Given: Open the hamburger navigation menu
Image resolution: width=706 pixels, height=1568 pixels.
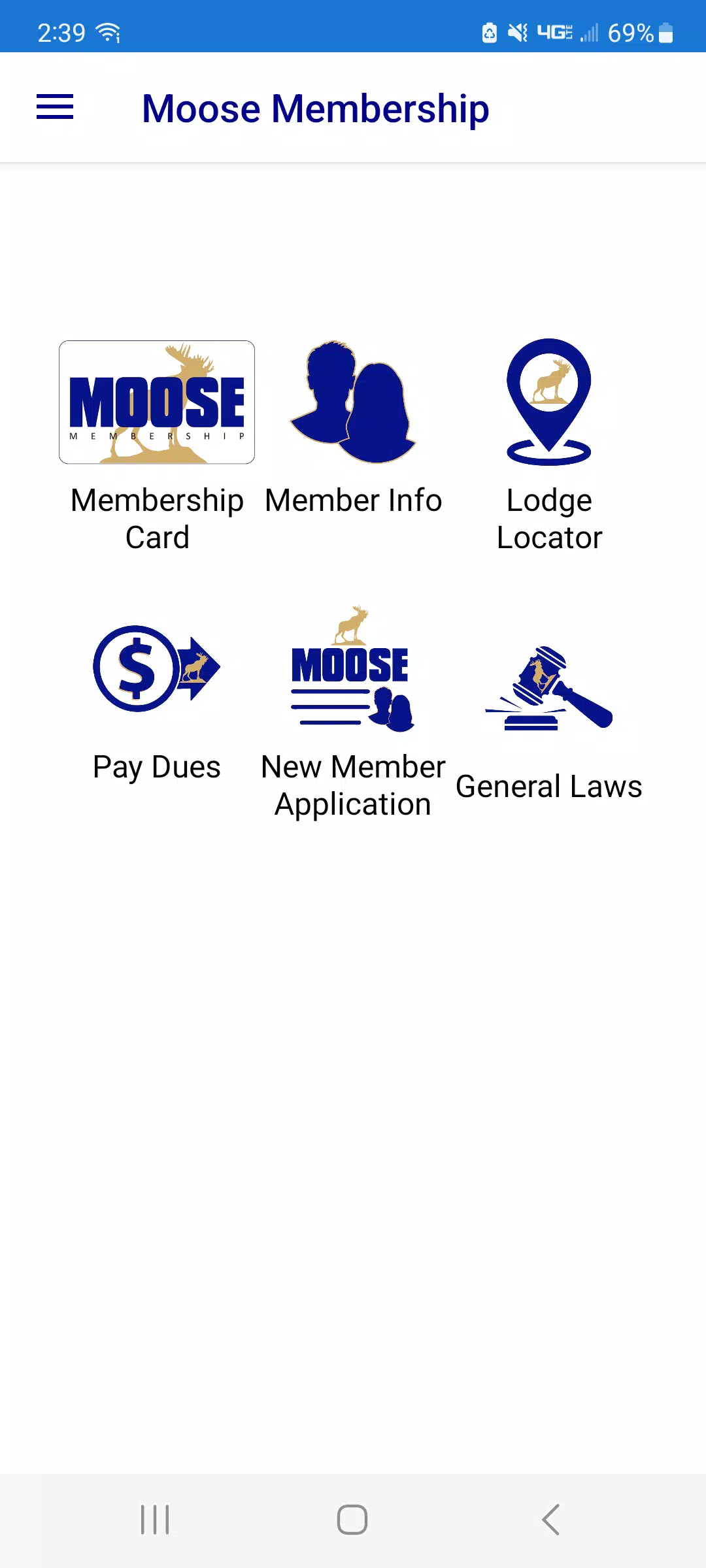Looking at the screenshot, I should click(54, 106).
